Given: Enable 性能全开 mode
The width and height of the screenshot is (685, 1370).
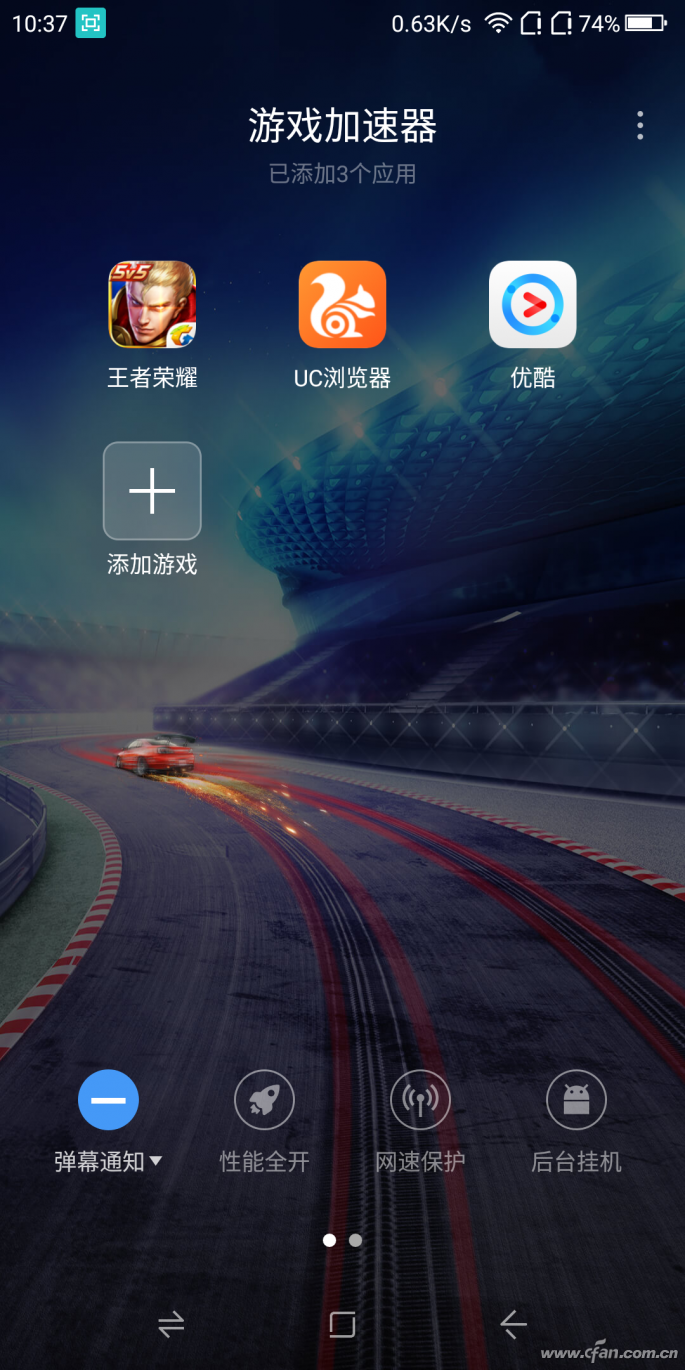Looking at the screenshot, I should [264, 1101].
